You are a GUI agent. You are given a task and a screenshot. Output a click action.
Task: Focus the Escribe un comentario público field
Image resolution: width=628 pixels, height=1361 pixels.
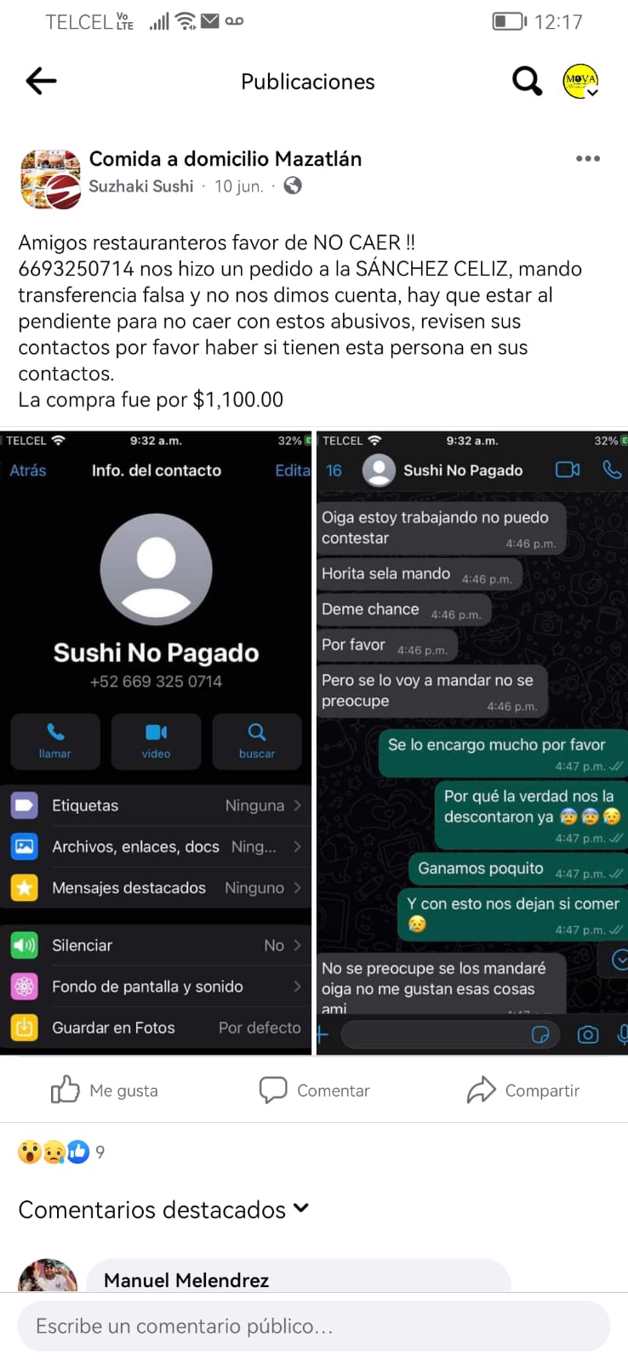point(313,1327)
